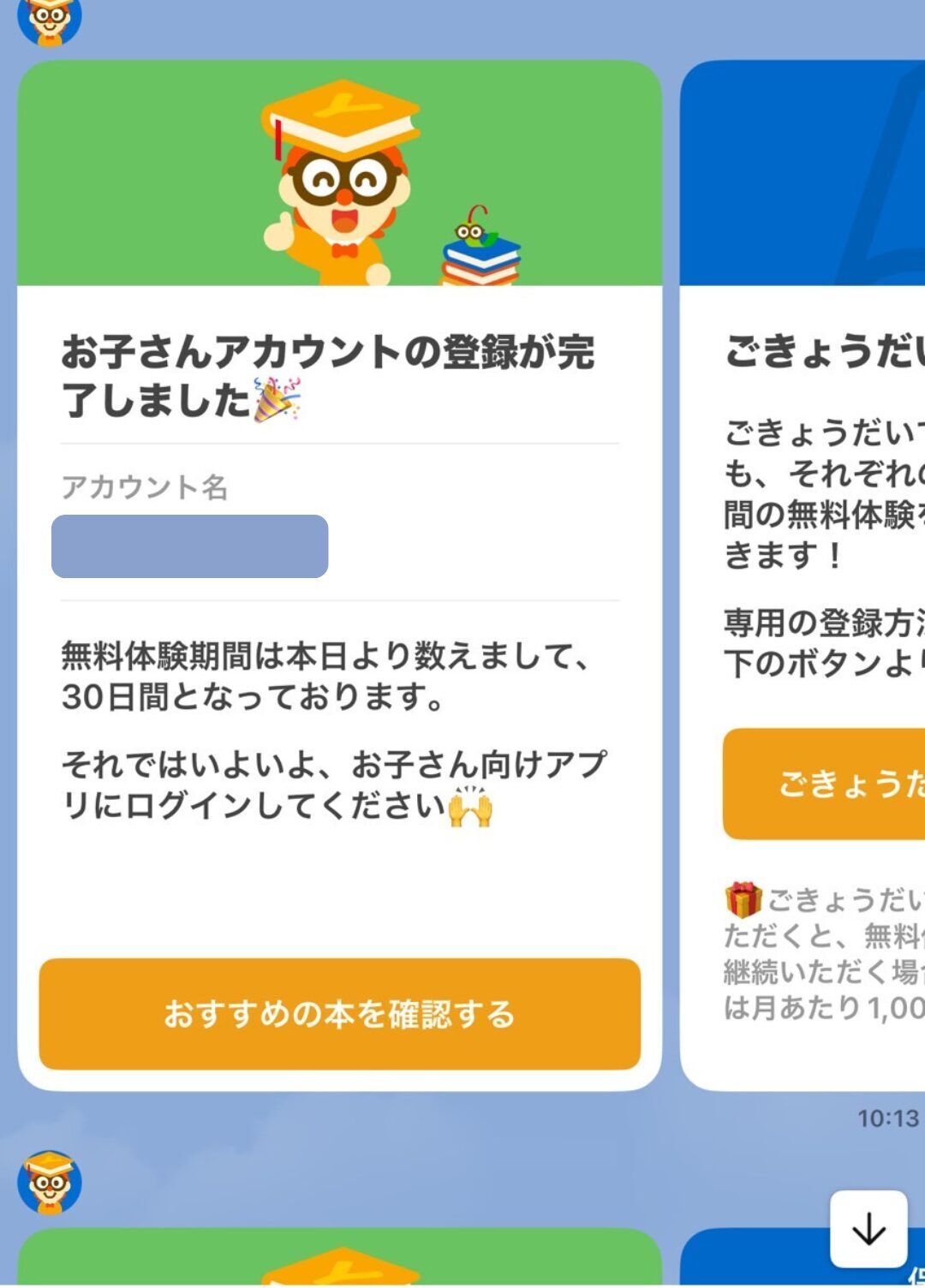The height and width of the screenshot is (1288, 925).
Task: Jump to latest message with down arrow
Action: pos(868,1230)
